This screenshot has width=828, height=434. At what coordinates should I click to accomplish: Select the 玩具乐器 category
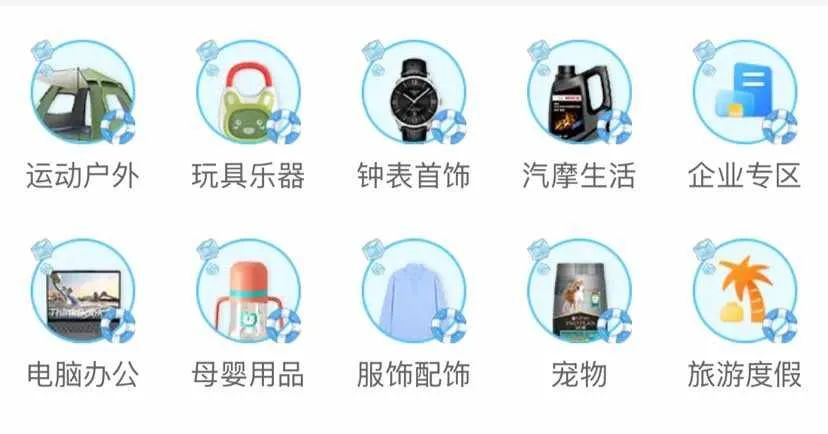click(248, 93)
